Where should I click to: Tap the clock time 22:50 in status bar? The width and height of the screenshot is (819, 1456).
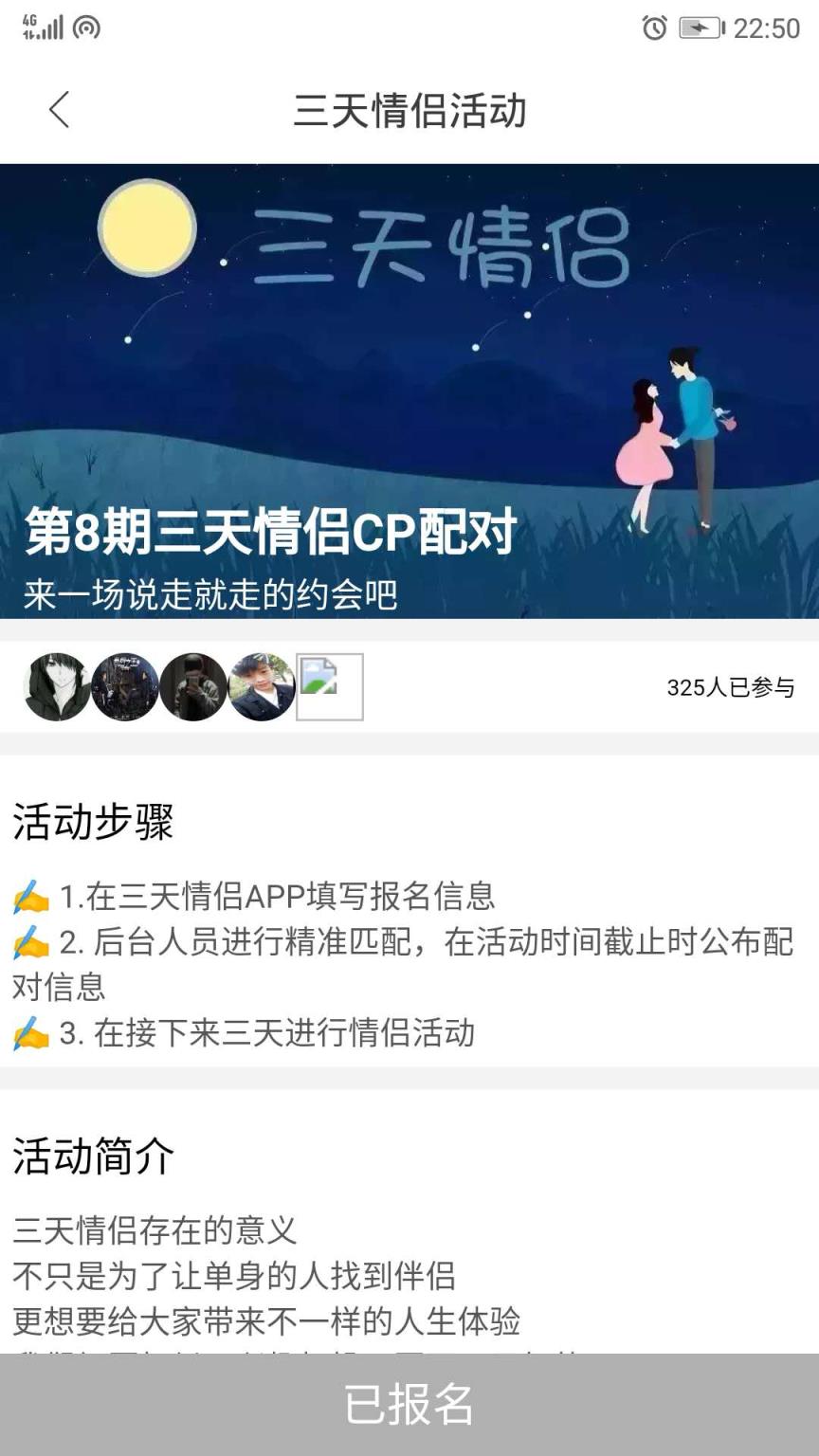click(768, 28)
